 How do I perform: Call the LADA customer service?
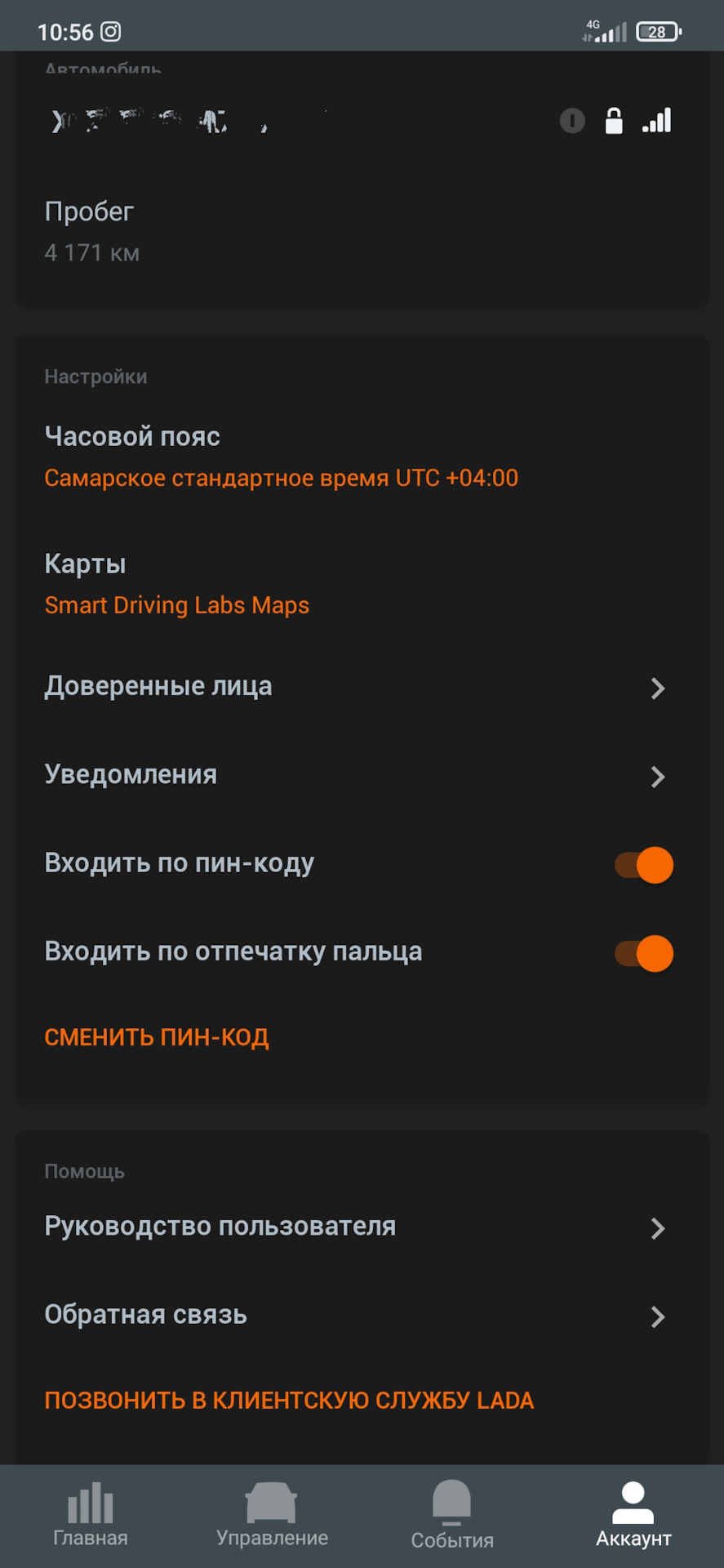pos(289,1401)
